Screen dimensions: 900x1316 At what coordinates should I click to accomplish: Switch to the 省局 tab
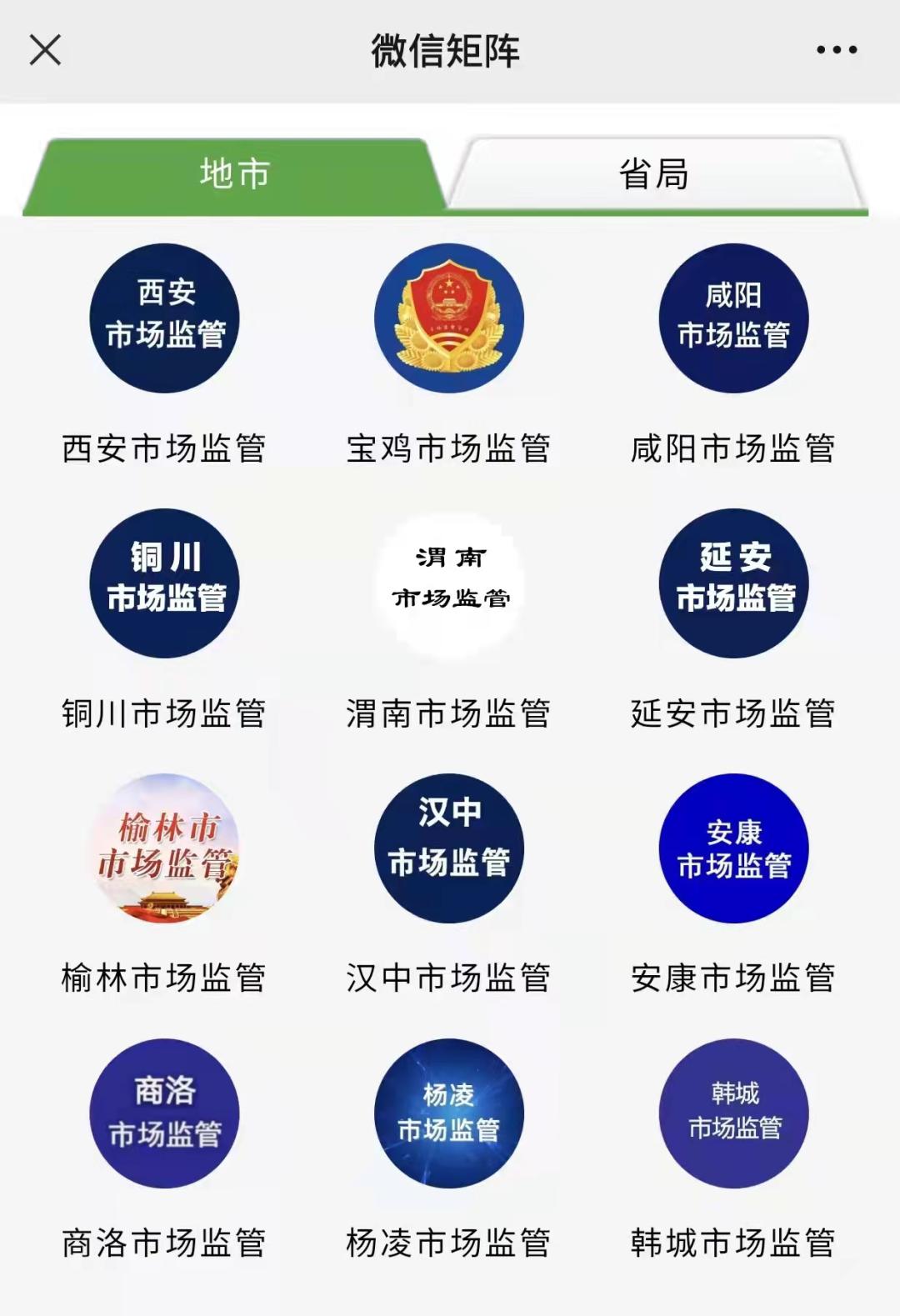654,174
